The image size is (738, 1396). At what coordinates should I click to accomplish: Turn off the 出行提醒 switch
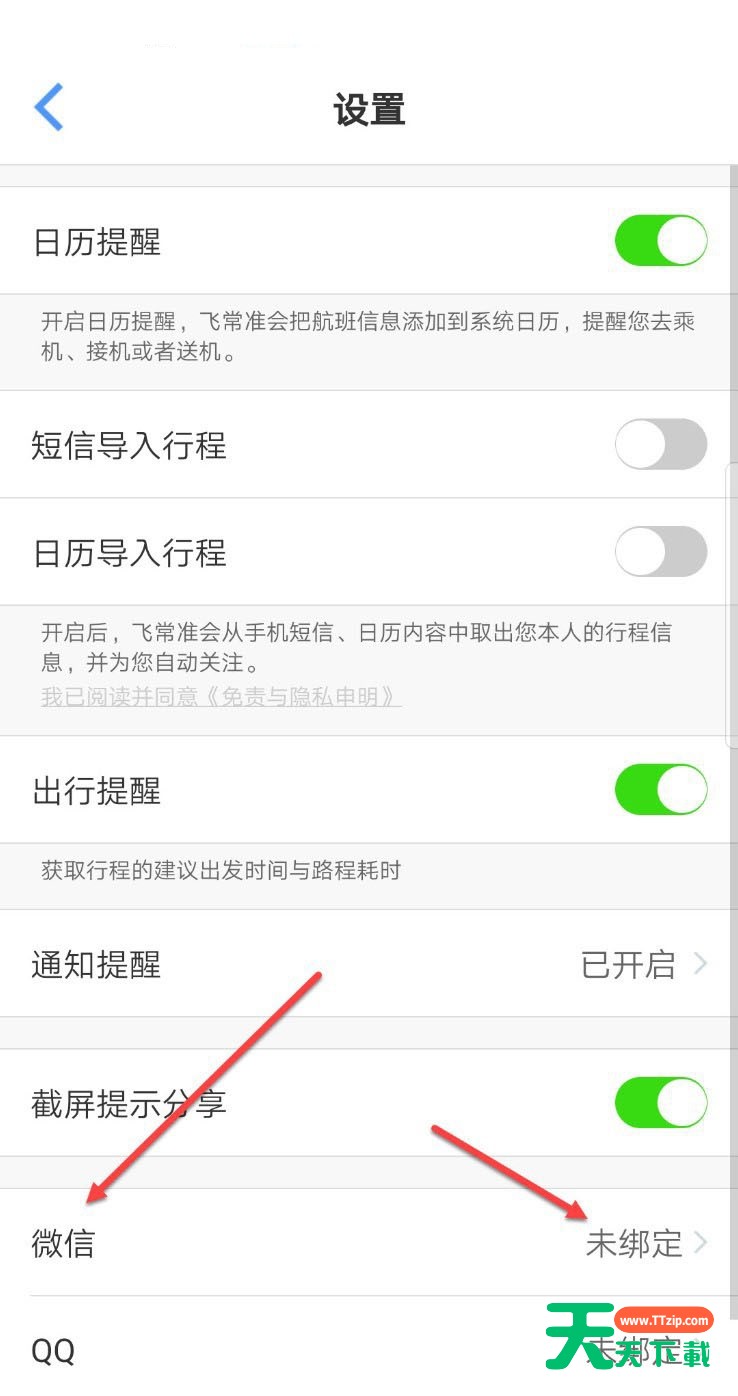(x=660, y=790)
